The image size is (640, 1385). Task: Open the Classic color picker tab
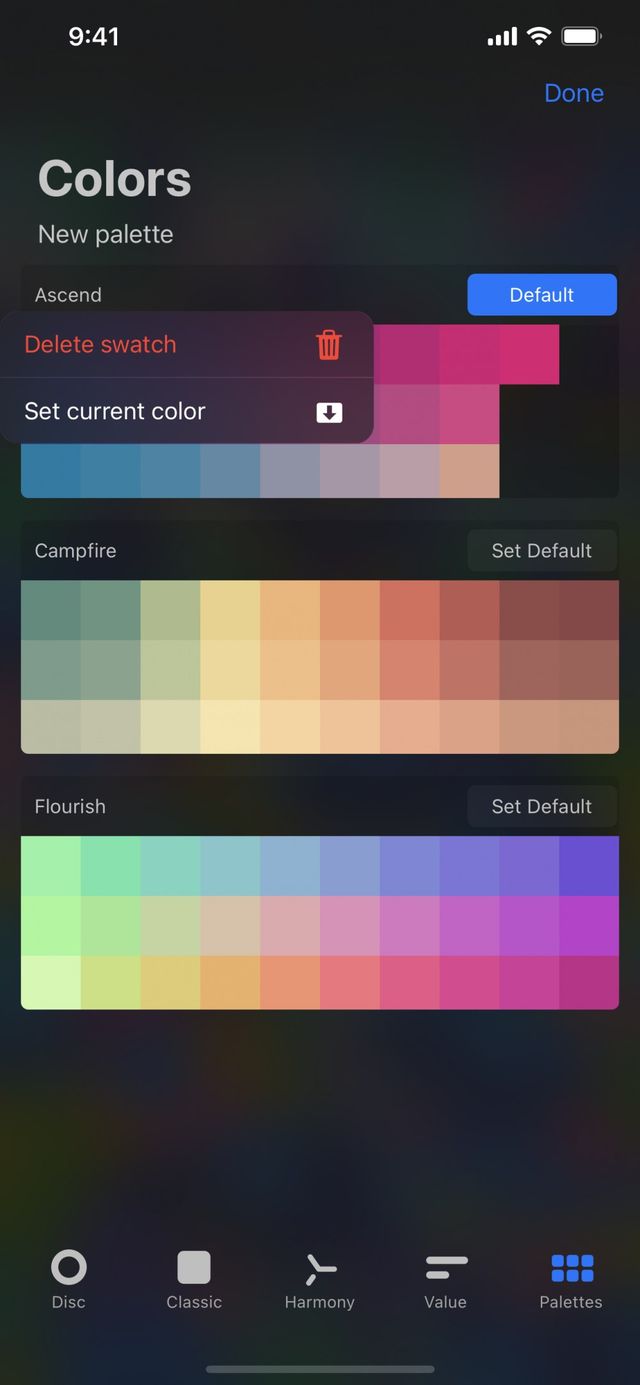194,1279
